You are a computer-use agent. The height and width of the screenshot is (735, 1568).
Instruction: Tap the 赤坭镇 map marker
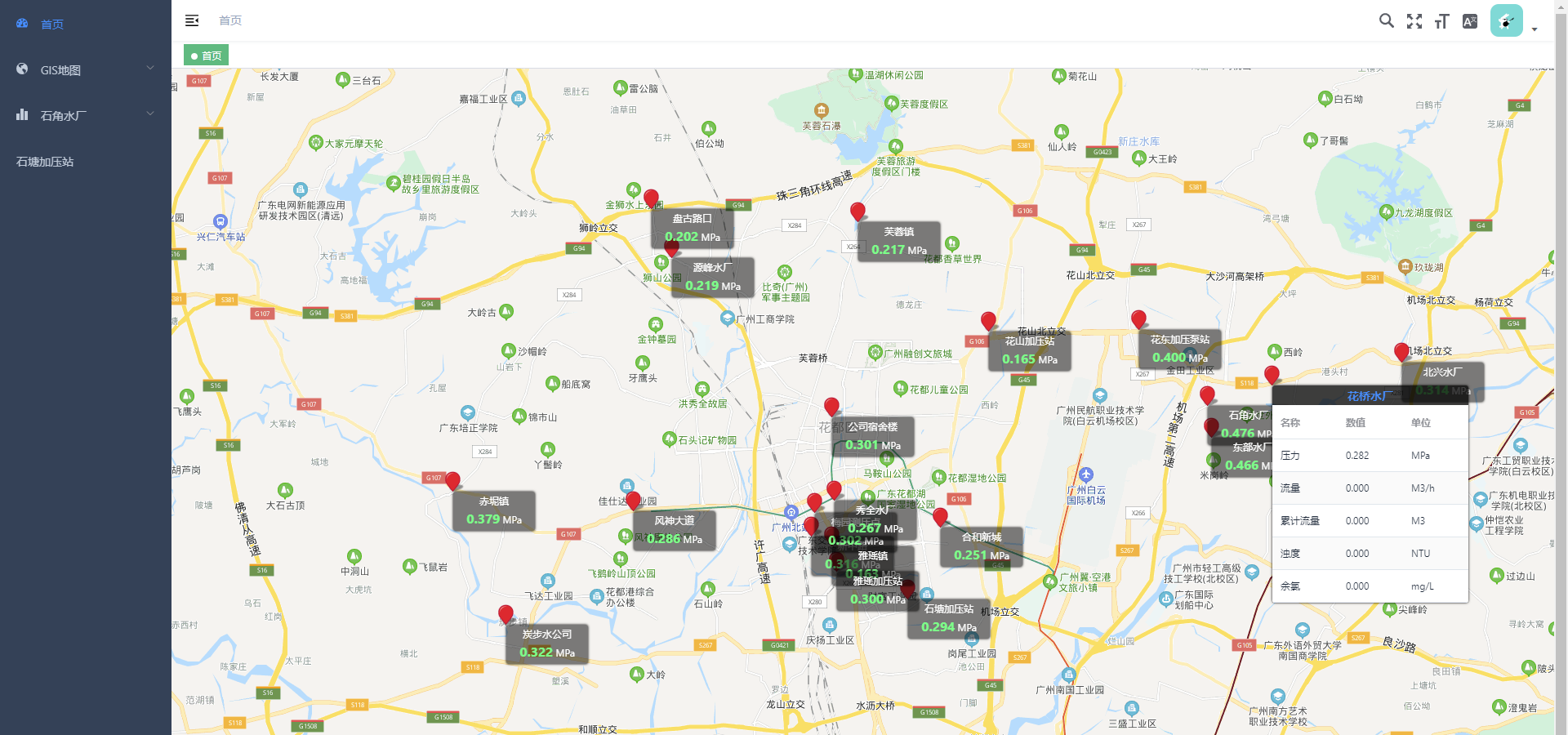(x=452, y=480)
